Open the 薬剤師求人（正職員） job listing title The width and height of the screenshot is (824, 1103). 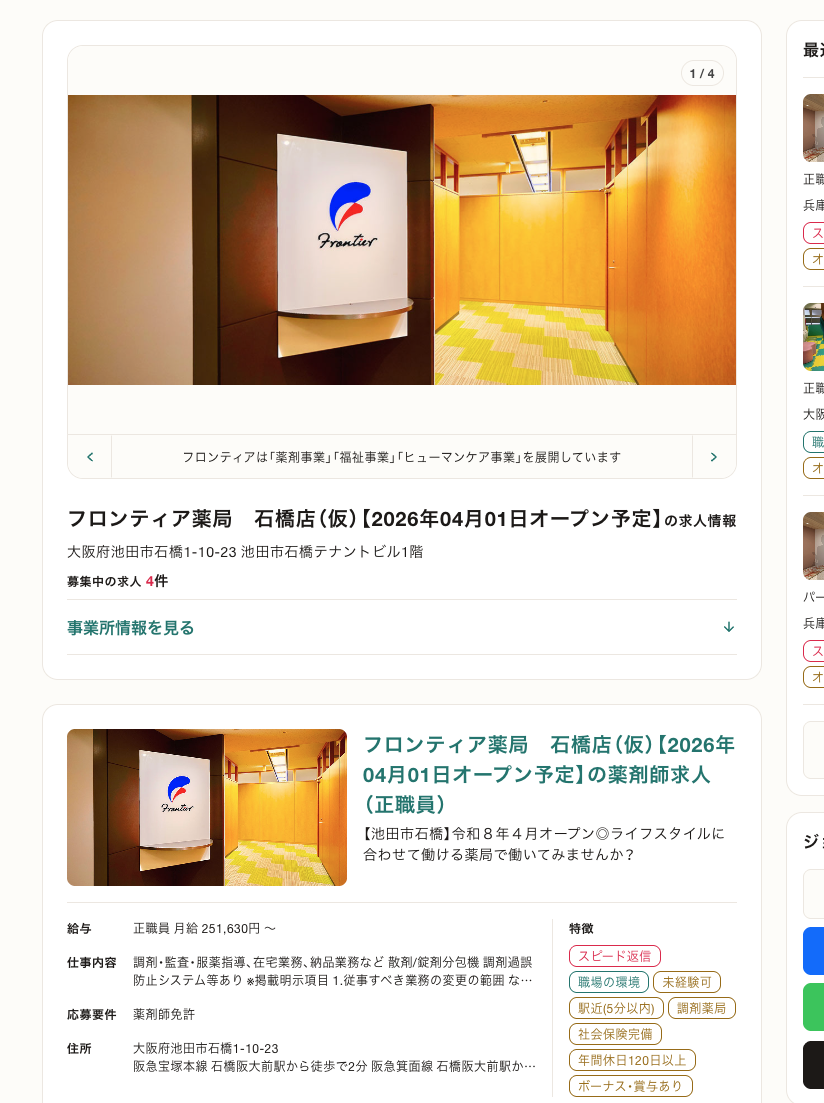coord(548,774)
